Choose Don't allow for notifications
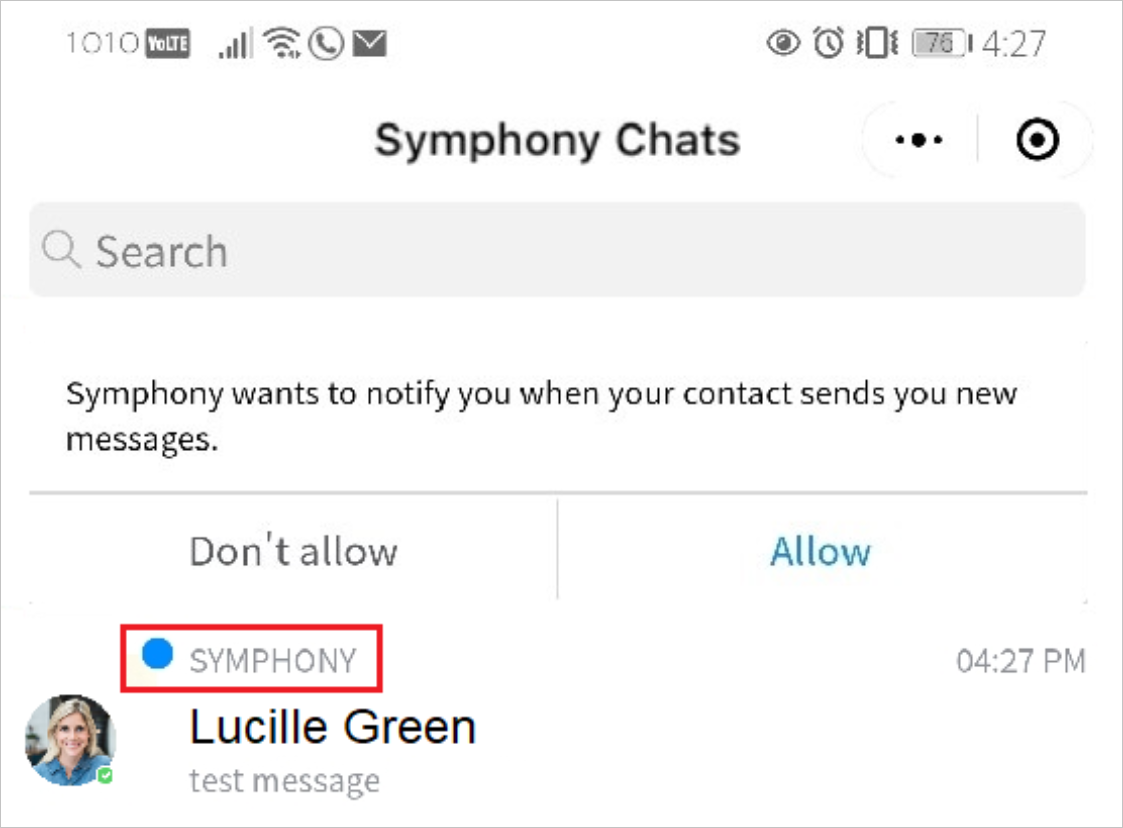This screenshot has width=1123, height=828. pyautogui.click(x=293, y=551)
